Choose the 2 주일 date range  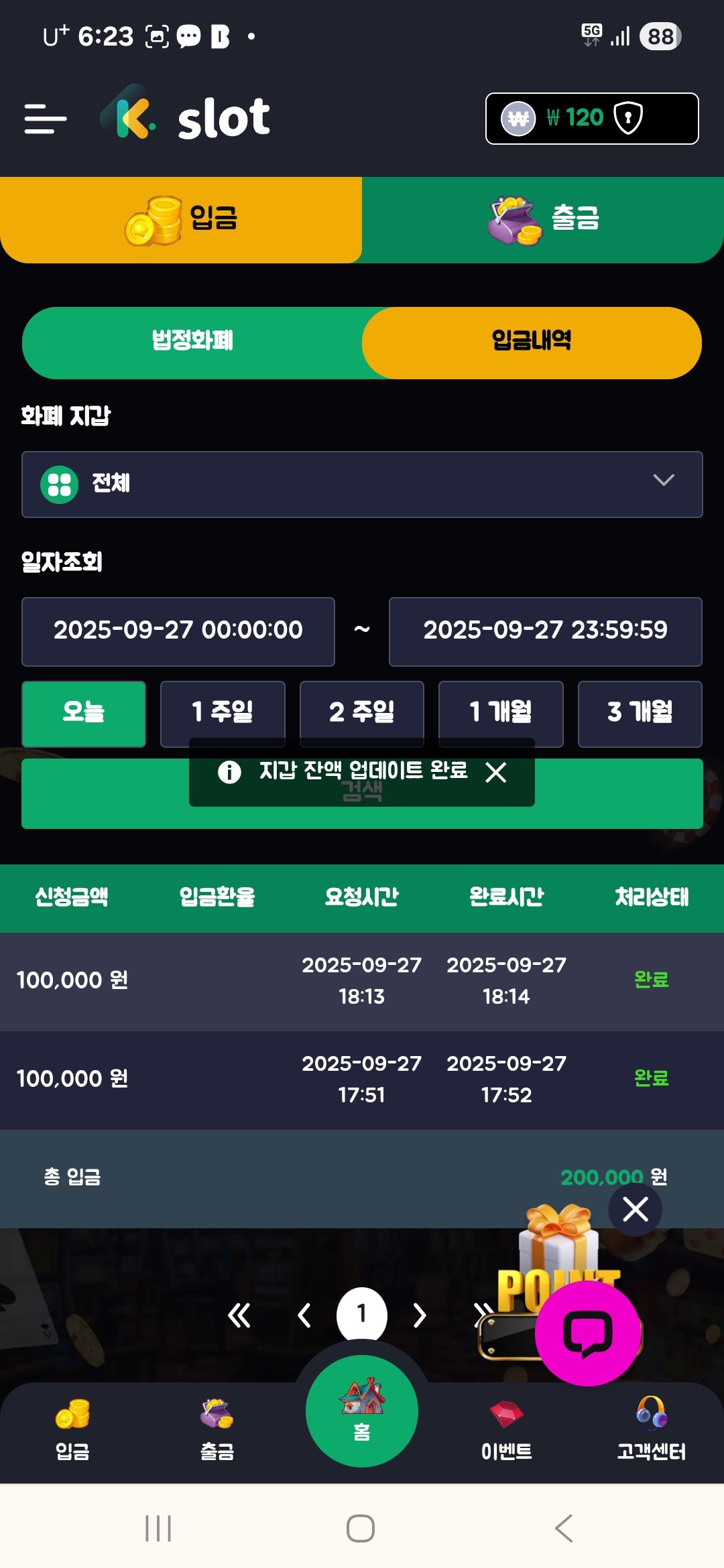362,713
